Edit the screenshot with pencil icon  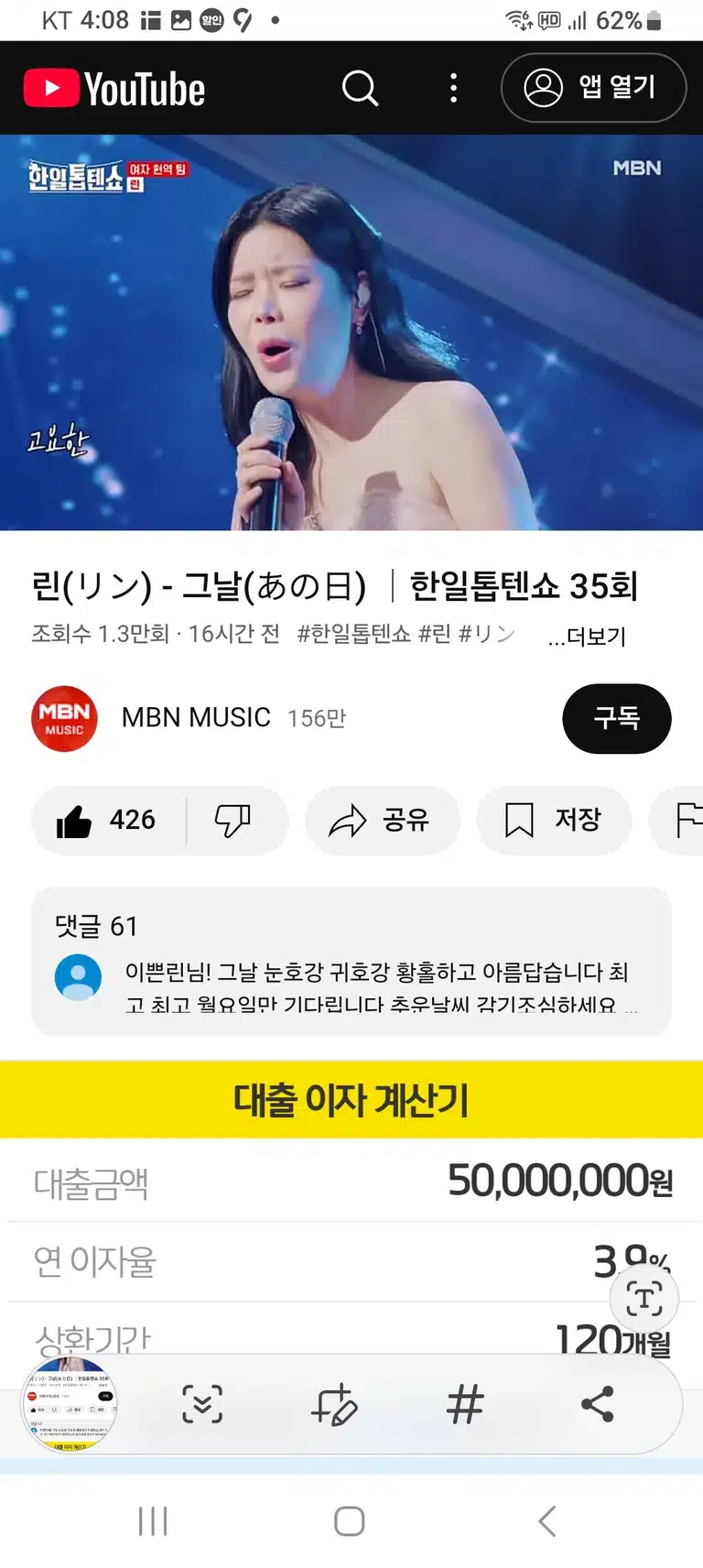click(334, 1404)
